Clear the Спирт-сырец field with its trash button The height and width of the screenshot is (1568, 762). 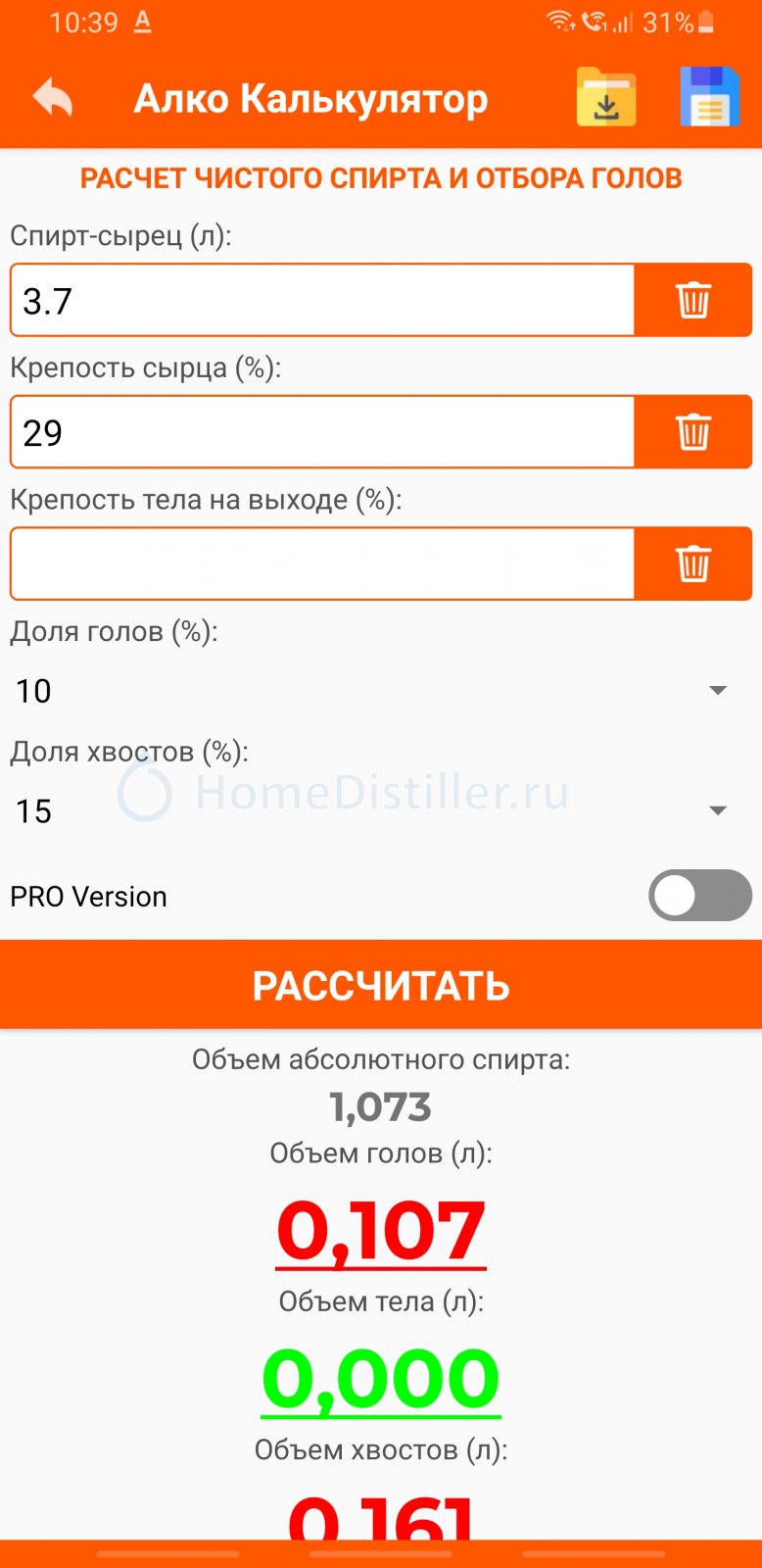pos(692,300)
